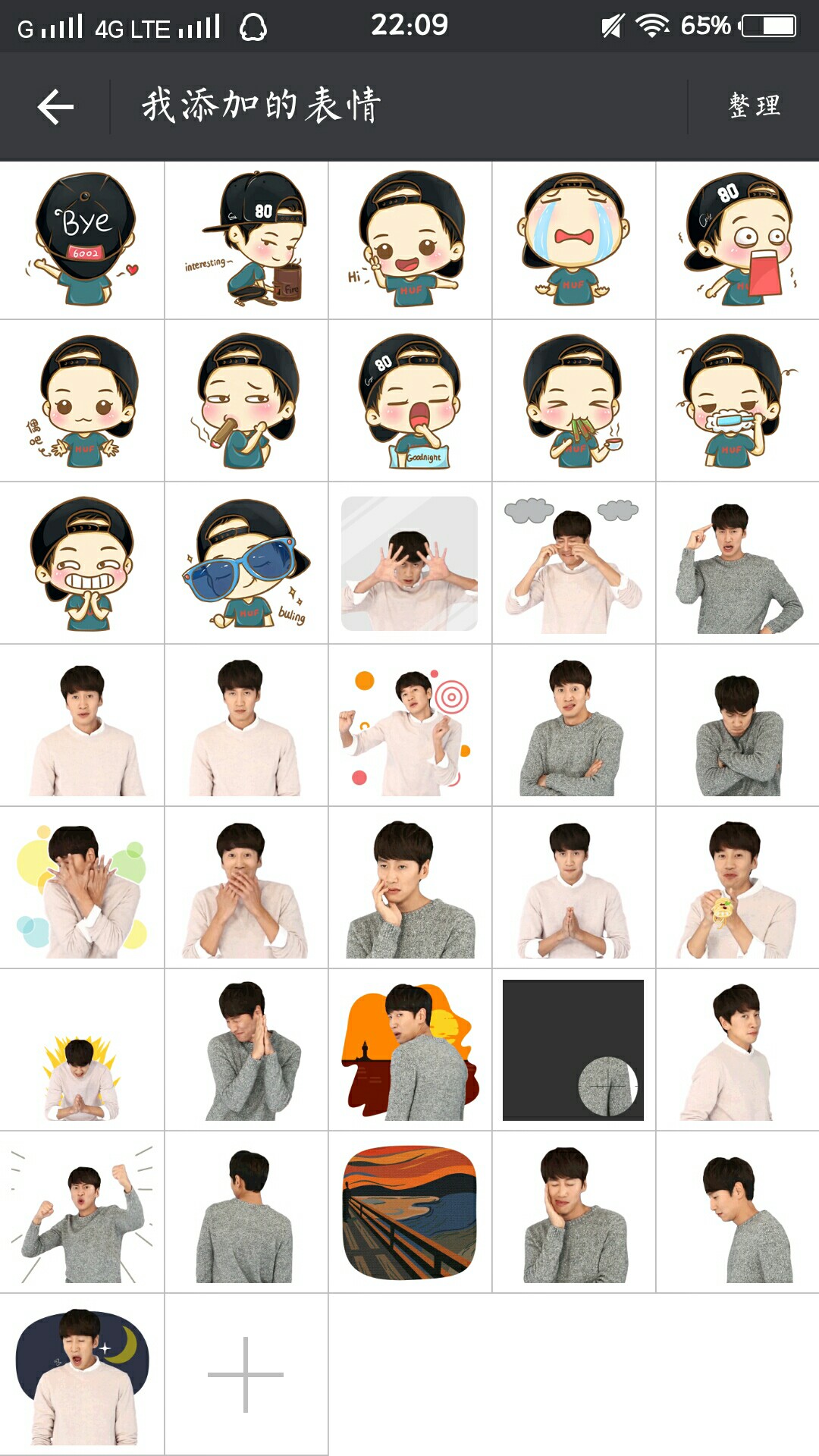Select the sticker with red target circles

point(409,725)
